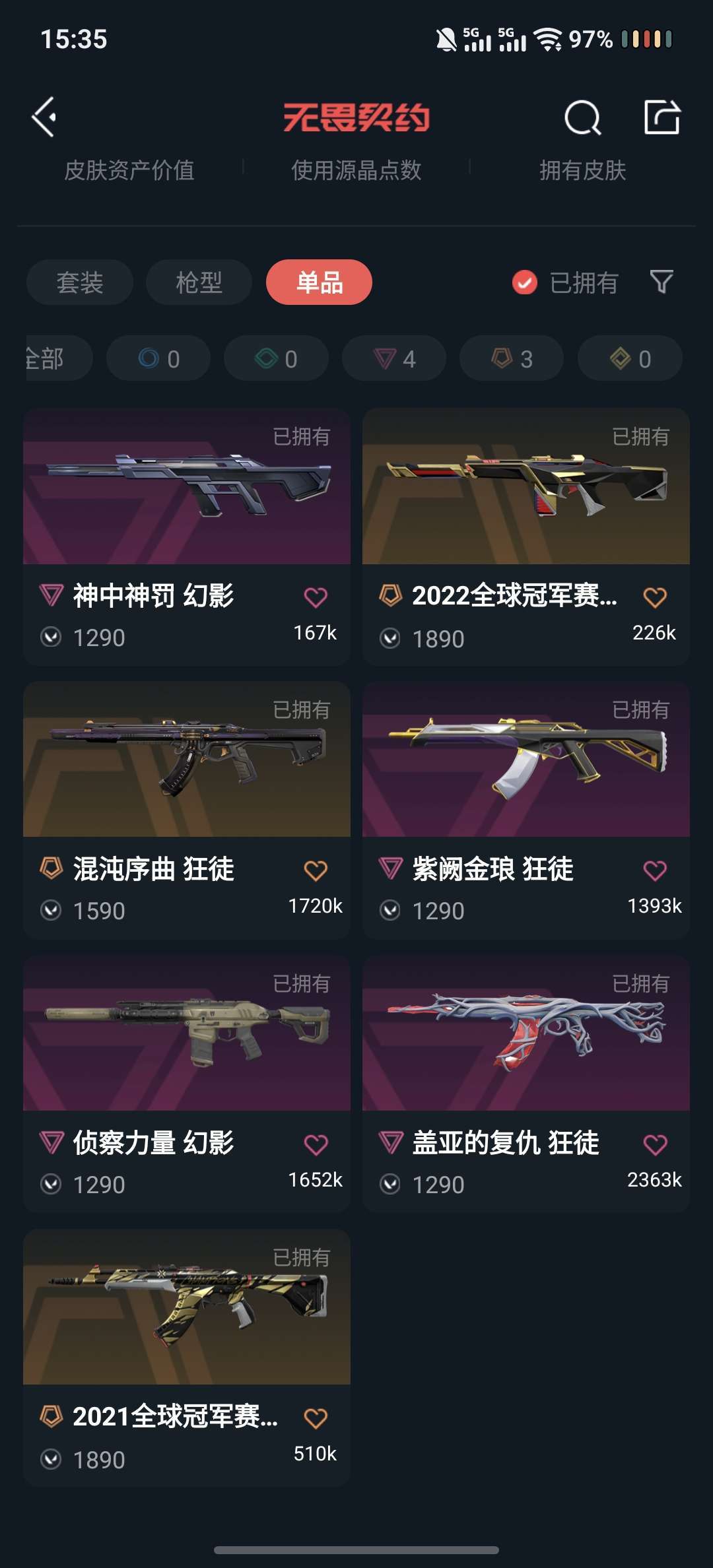The image size is (713, 1568).
Task: Select the orange rarity tier filter showing 3
Action: click(510, 358)
